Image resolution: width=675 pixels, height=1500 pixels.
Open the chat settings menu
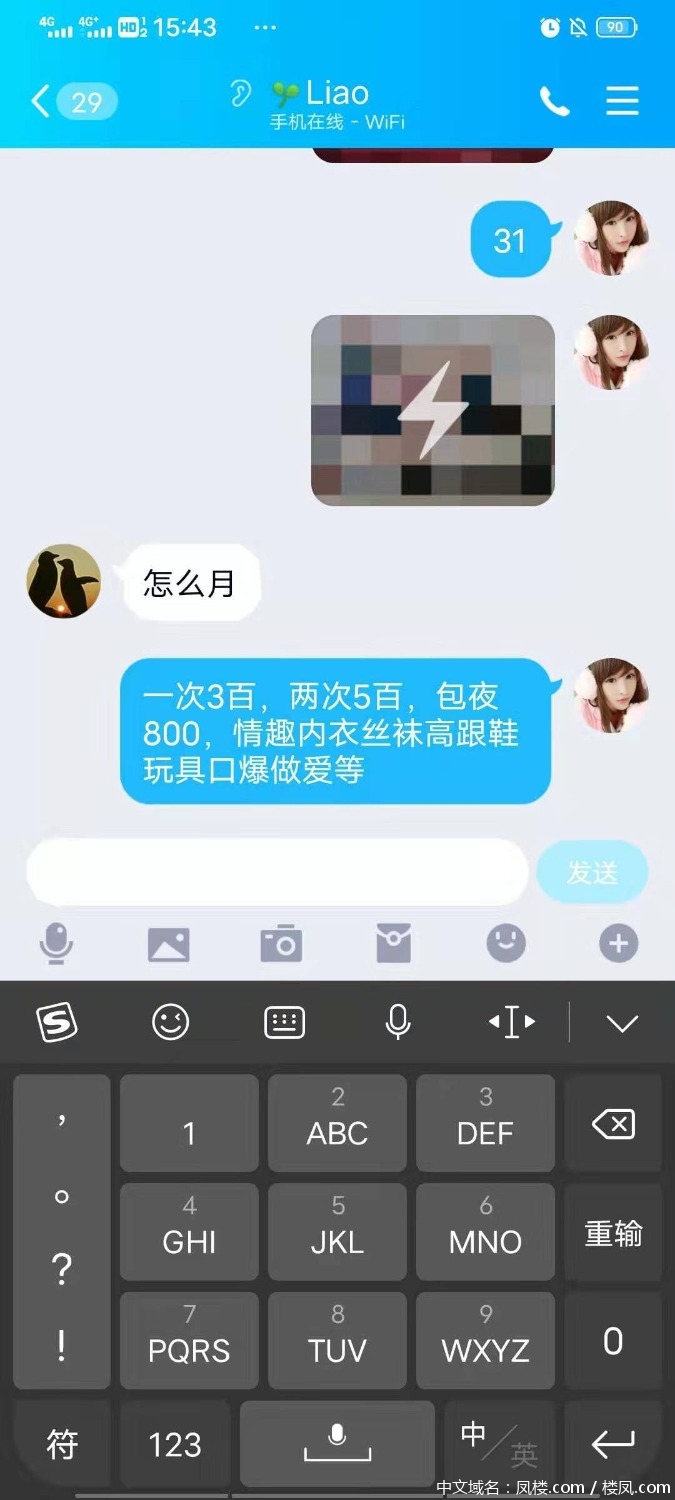pyautogui.click(x=622, y=101)
